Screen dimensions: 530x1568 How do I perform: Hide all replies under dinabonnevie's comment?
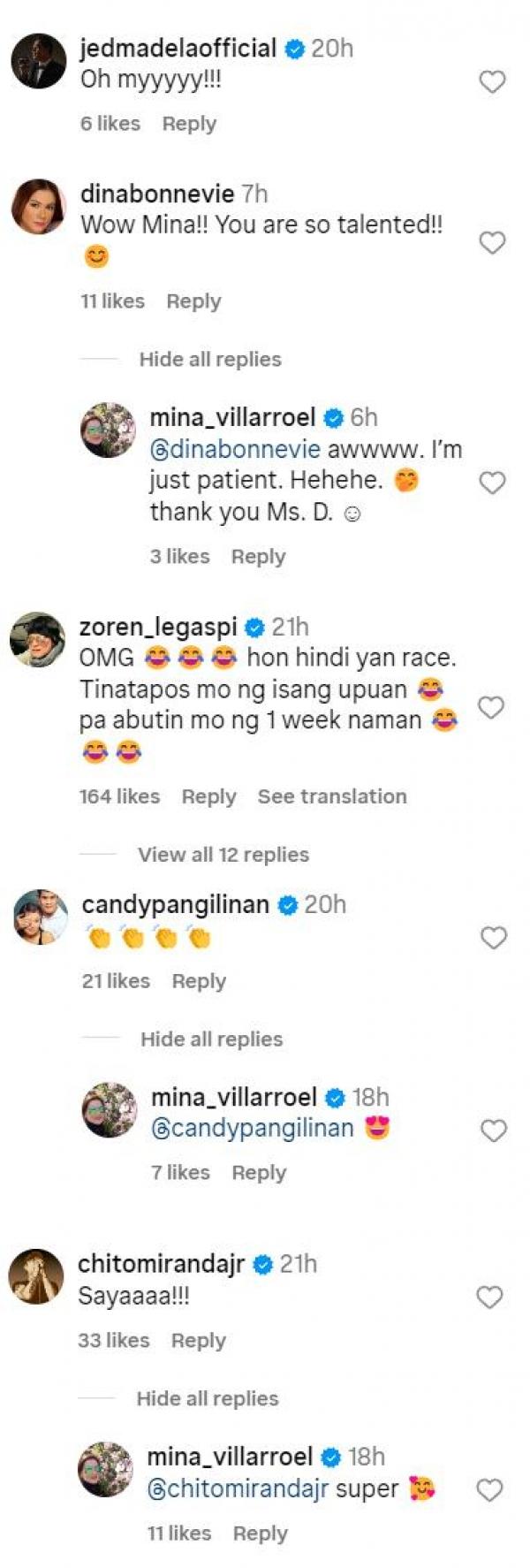coord(209,360)
